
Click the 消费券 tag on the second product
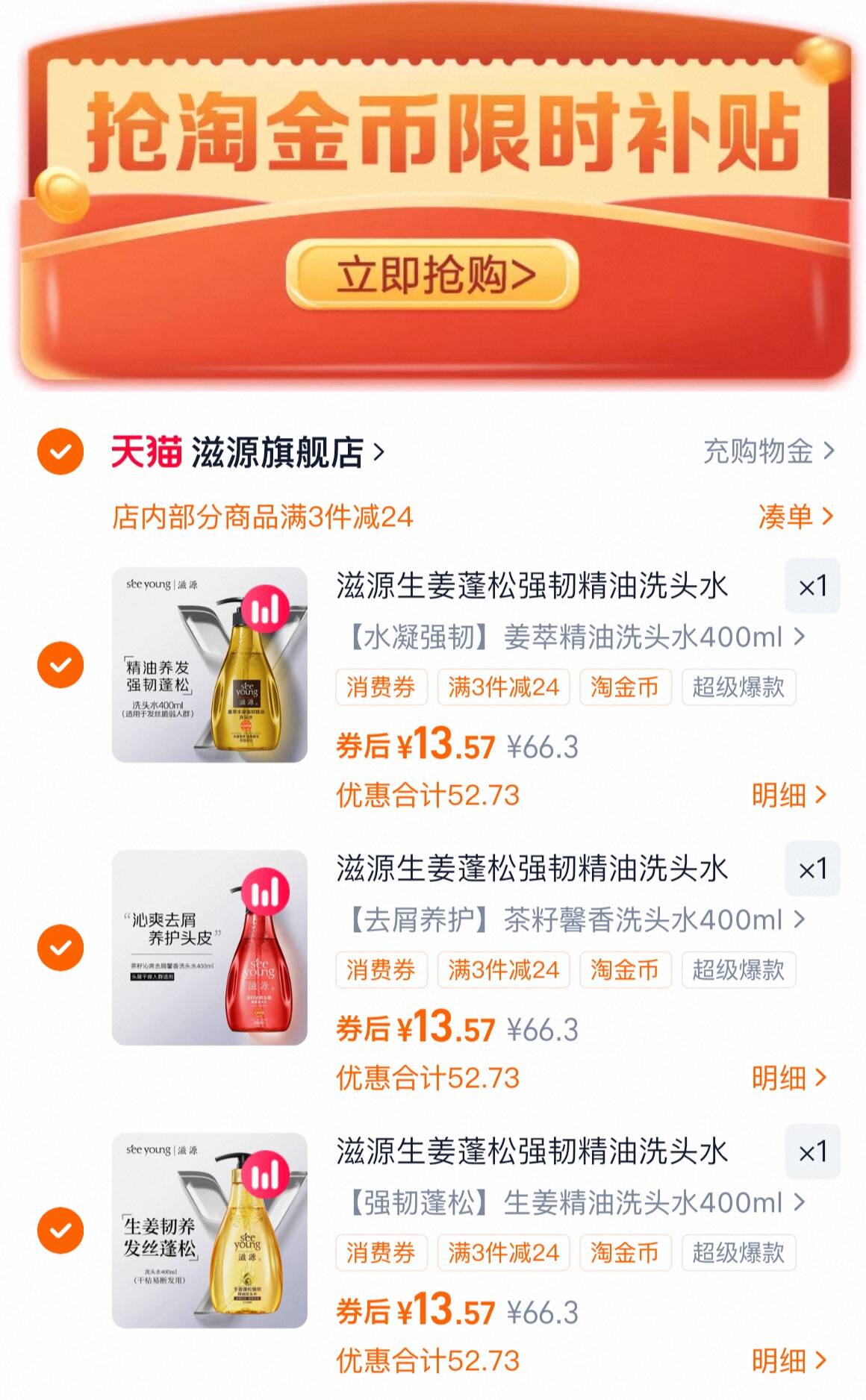(382, 970)
